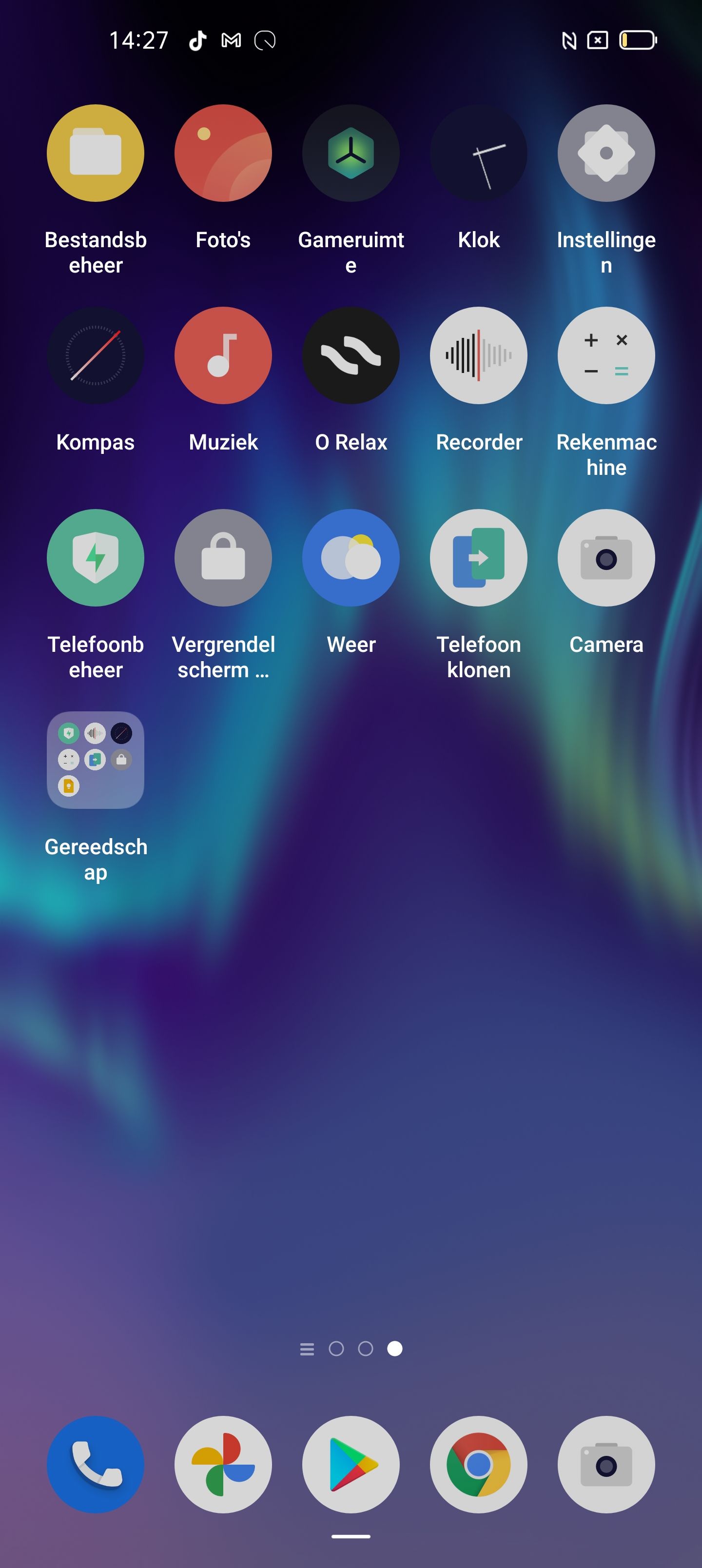Open the Klok app
Viewport: 702px width, 1568px height.
pyautogui.click(x=479, y=153)
